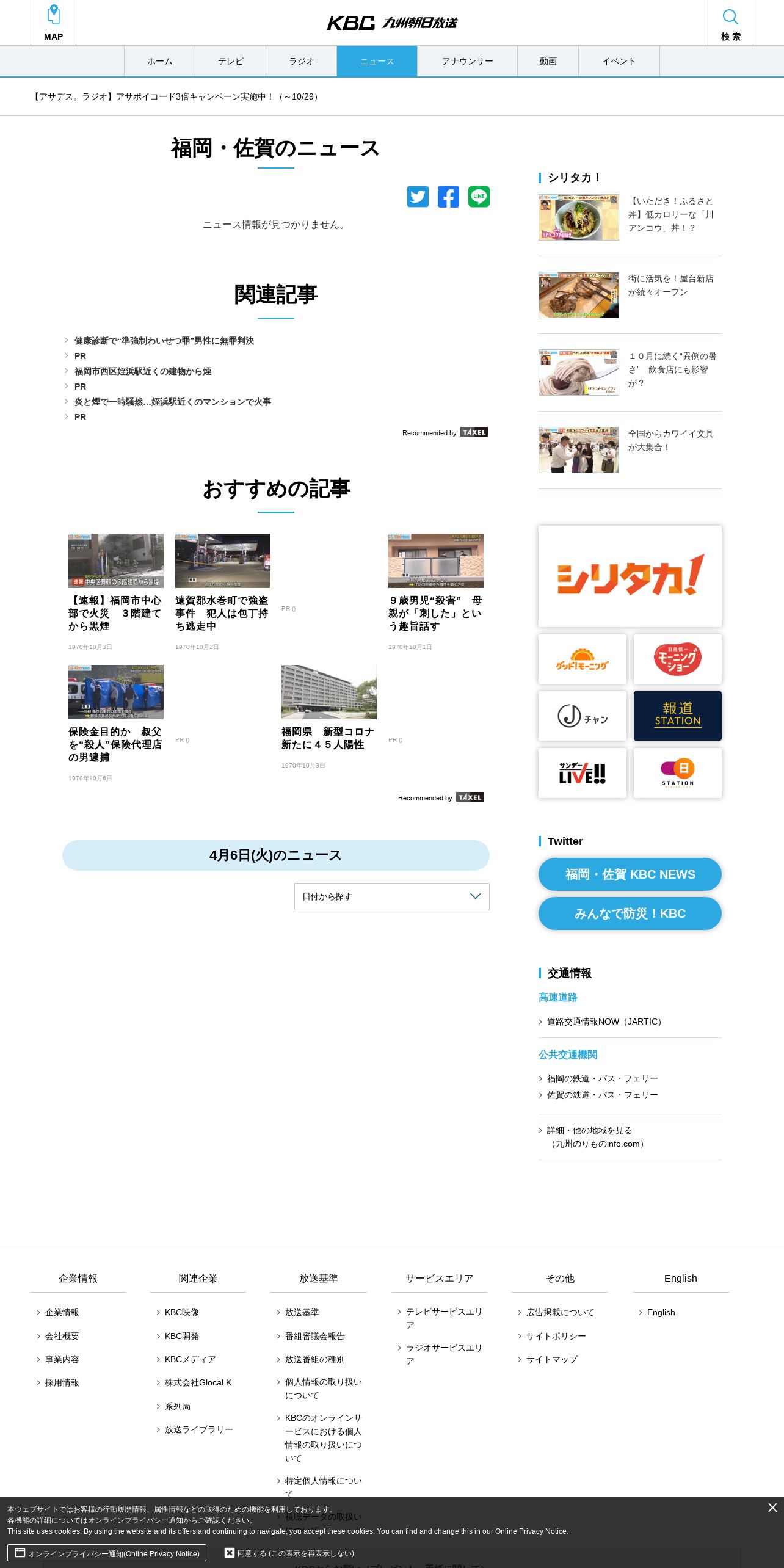Open the related article 福岡市西区姪浜駅近くの建物から煙
The width and height of the screenshot is (784, 1568).
pos(143,371)
